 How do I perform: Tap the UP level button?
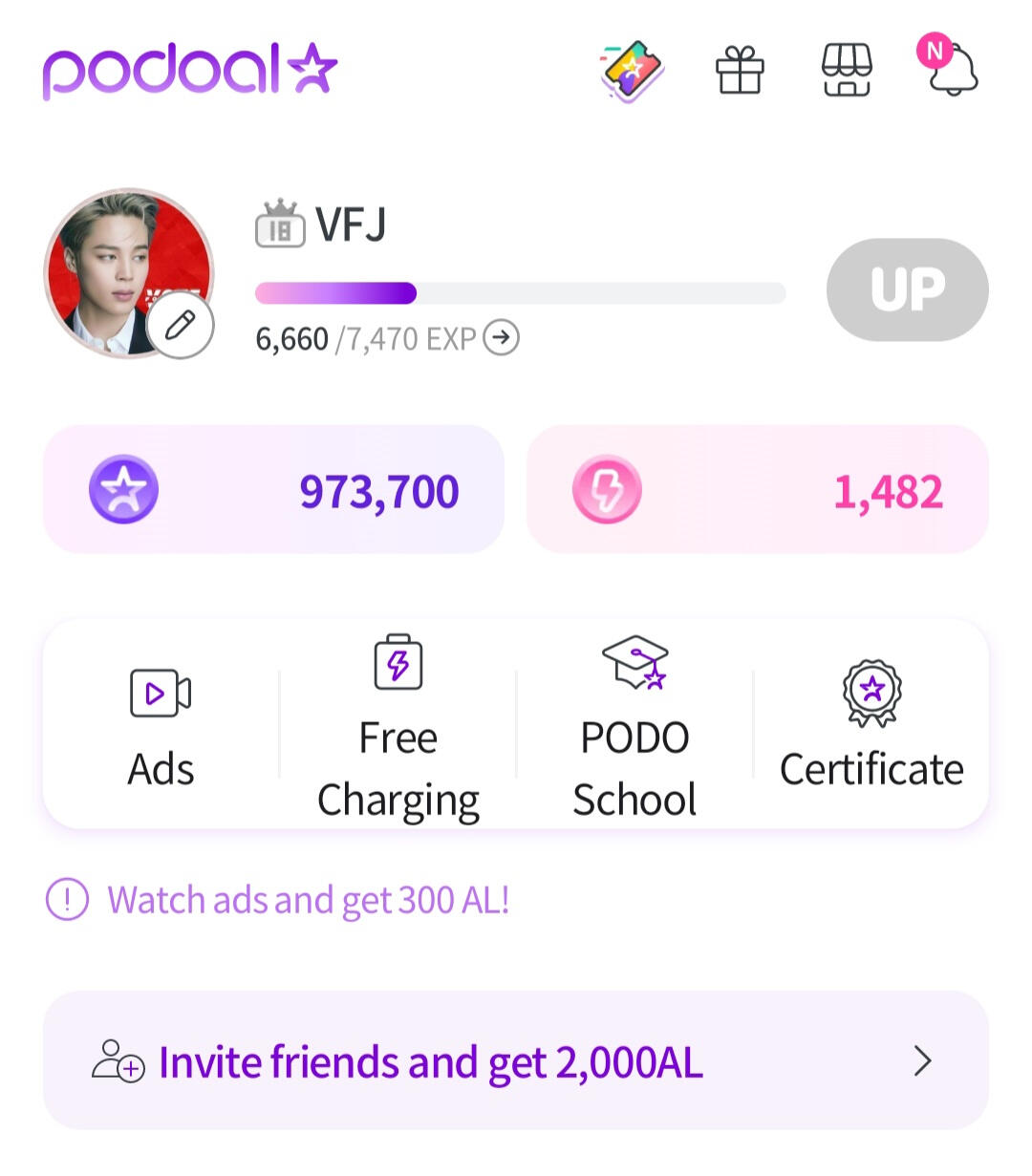pyautogui.click(x=907, y=289)
